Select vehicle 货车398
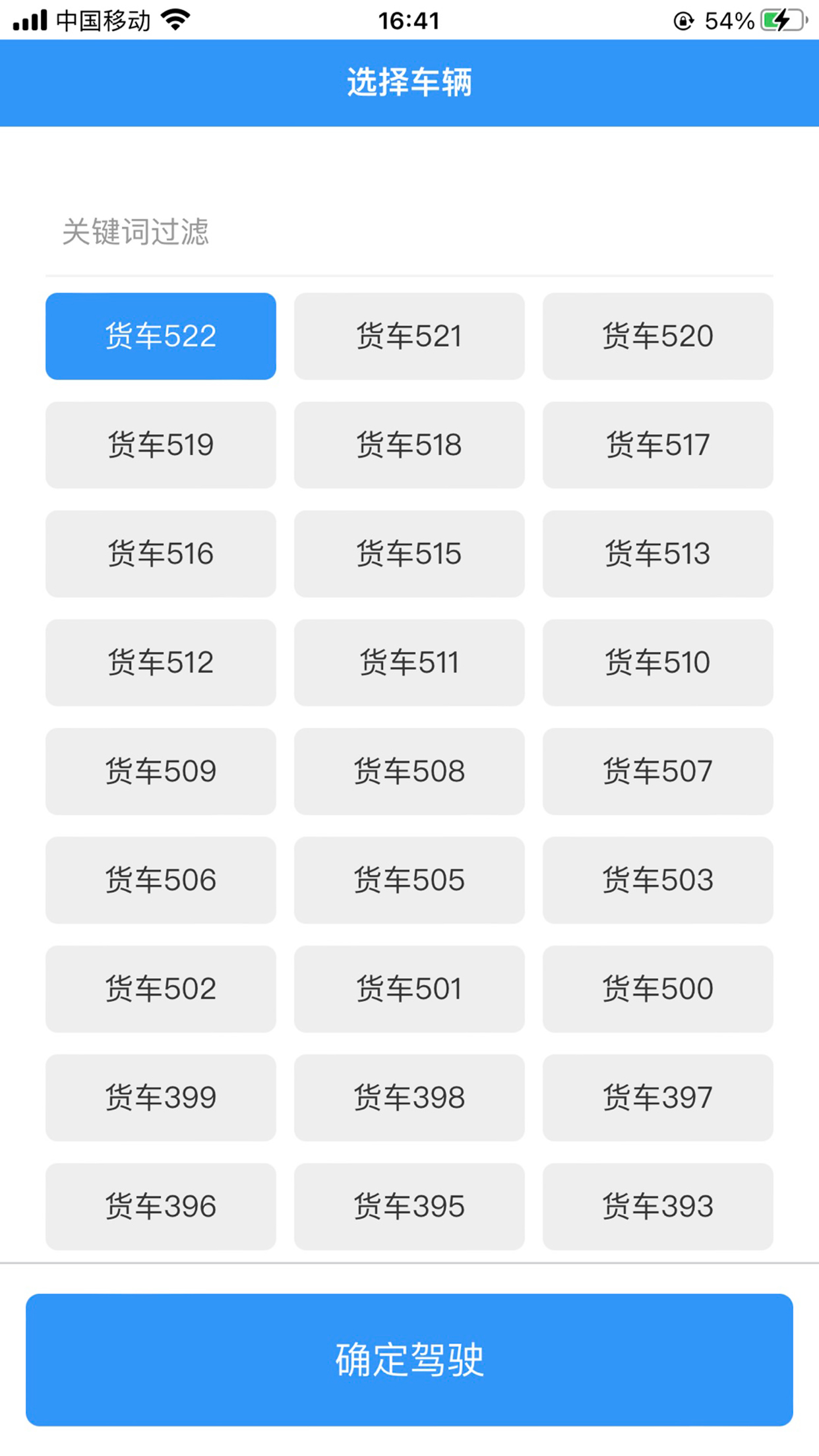 pos(409,1098)
